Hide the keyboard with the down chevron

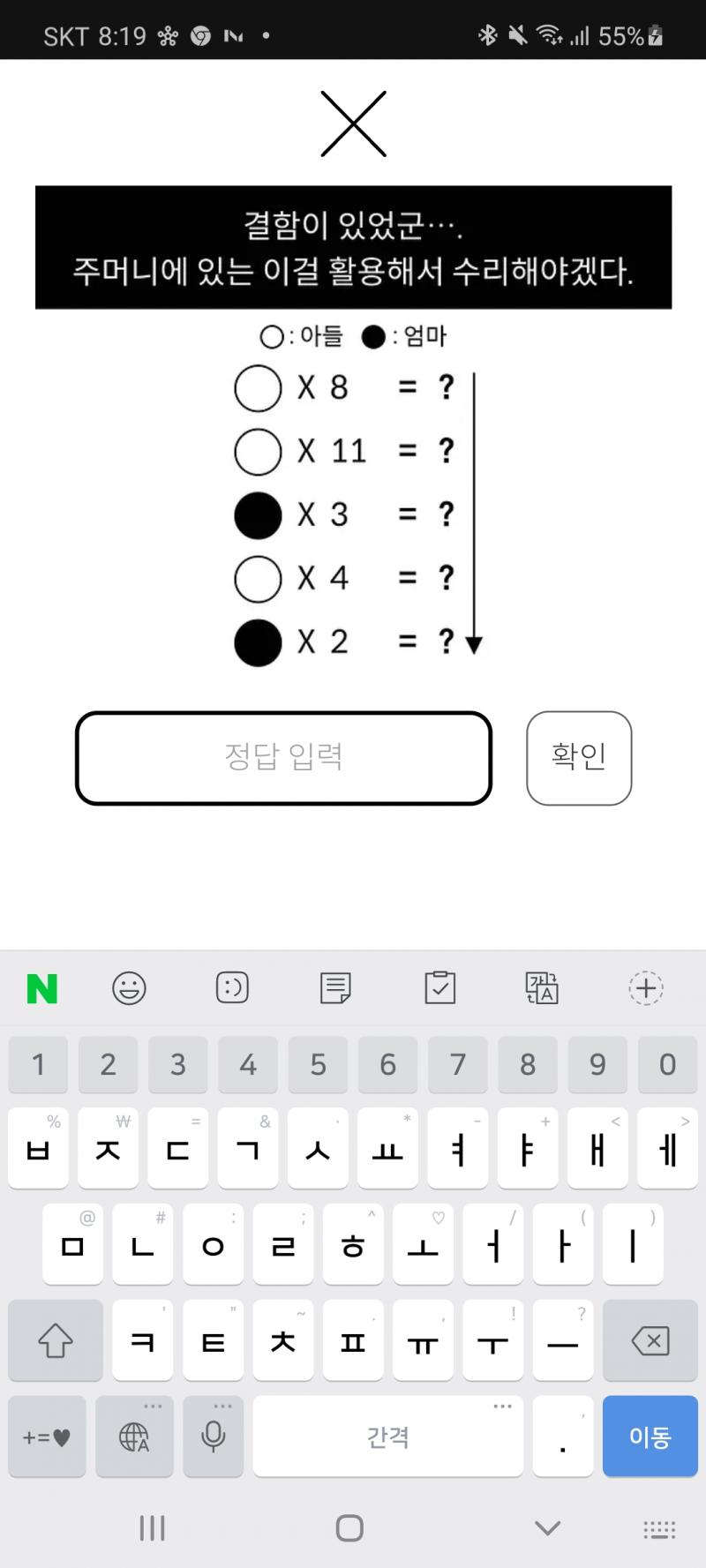(x=547, y=1528)
